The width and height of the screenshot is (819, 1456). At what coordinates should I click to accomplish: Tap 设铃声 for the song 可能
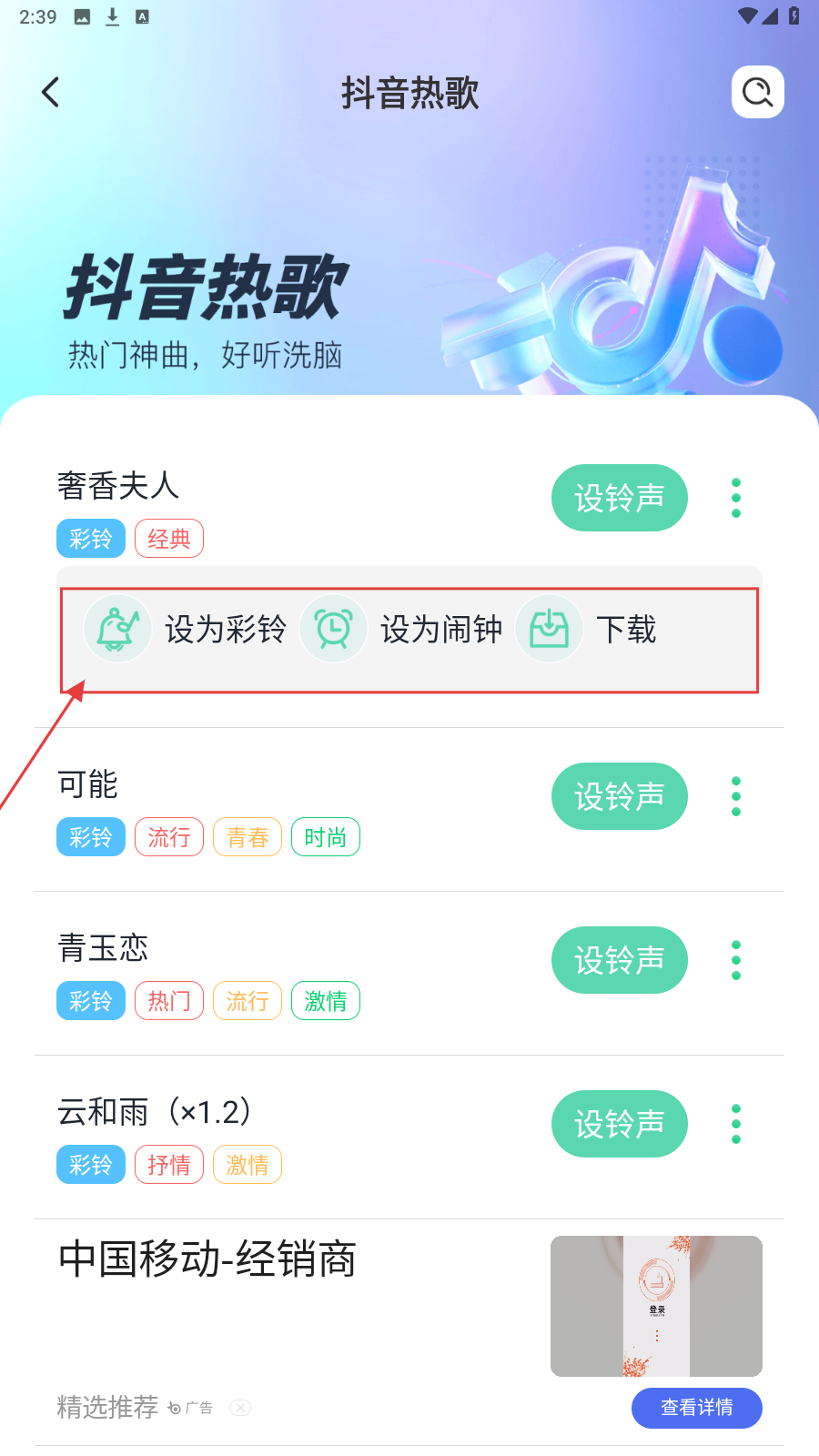click(619, 796)
